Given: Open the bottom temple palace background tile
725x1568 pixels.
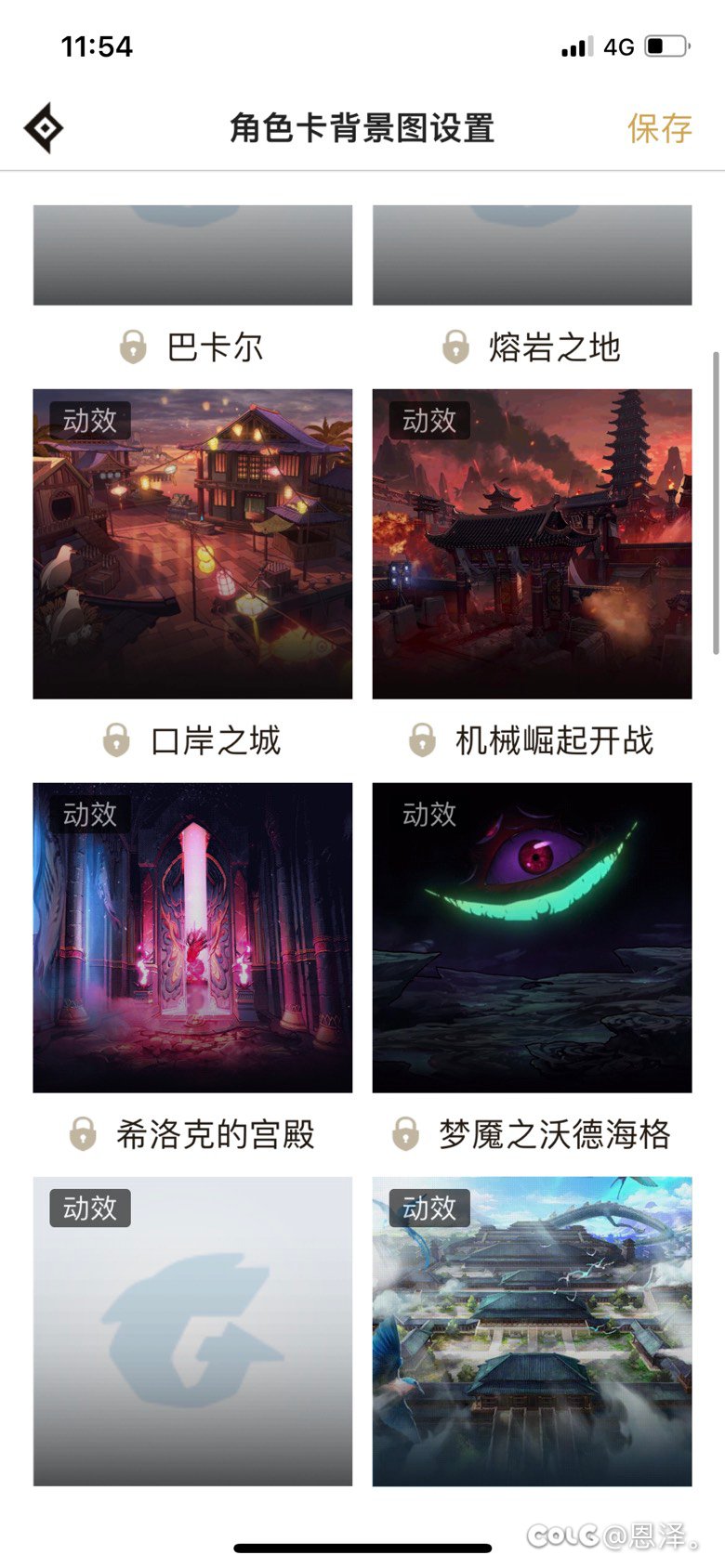Looking at the screenshot, I should [x=532, y=1331].
